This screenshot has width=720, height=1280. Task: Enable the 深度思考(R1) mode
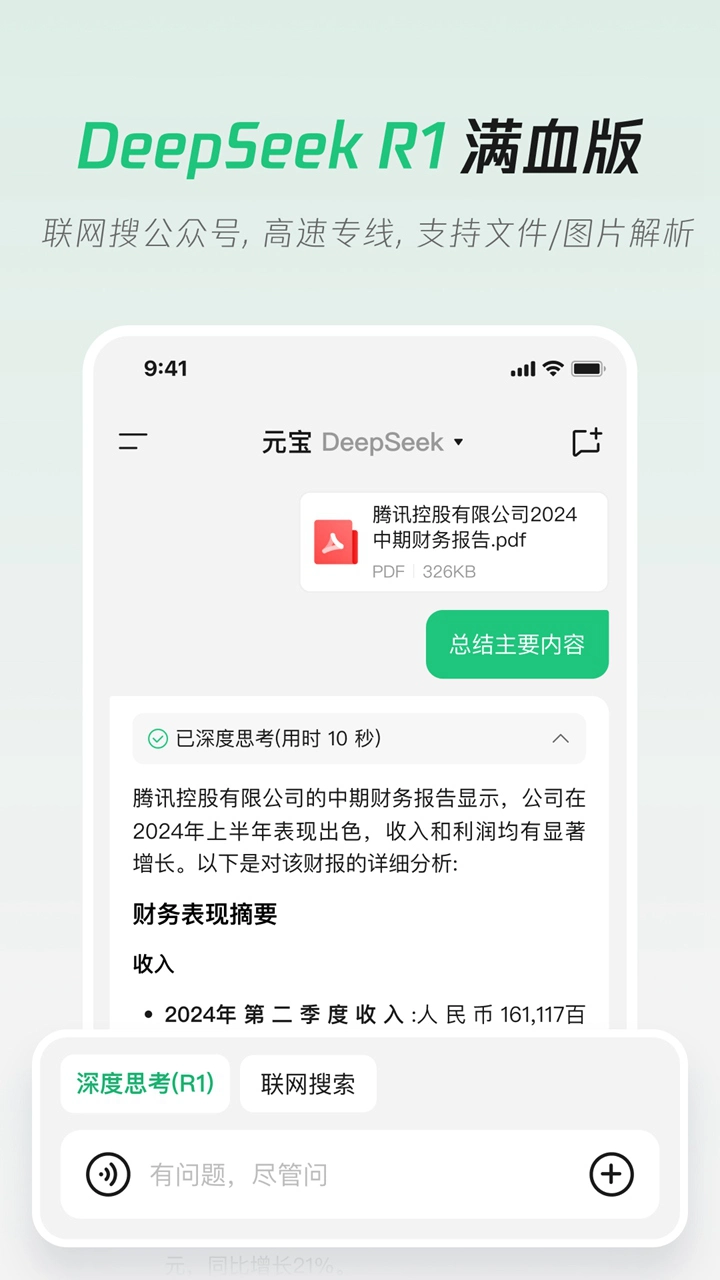click(145, 1083)
